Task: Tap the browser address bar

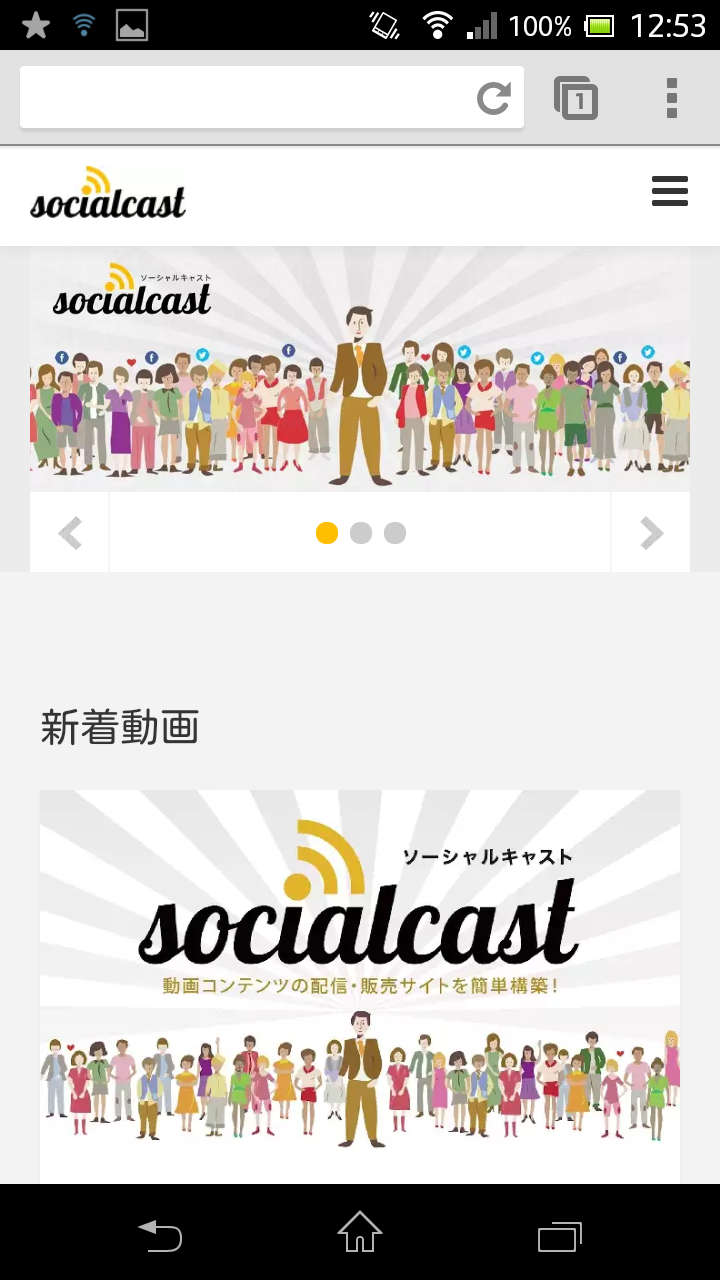Action: [245, 98]
